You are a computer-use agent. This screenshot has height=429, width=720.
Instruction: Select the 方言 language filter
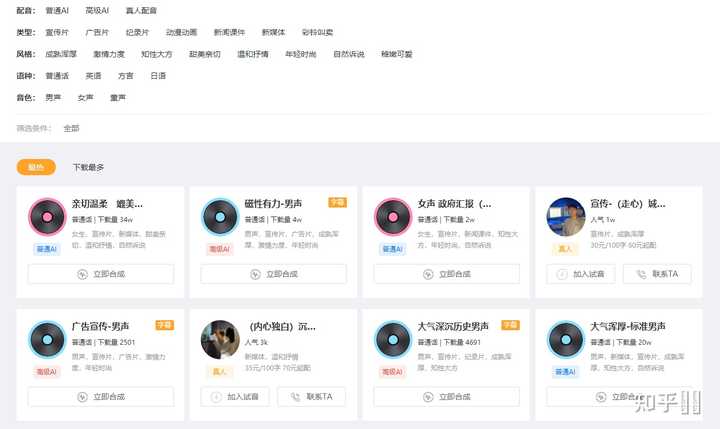click(x=125, y=76)
